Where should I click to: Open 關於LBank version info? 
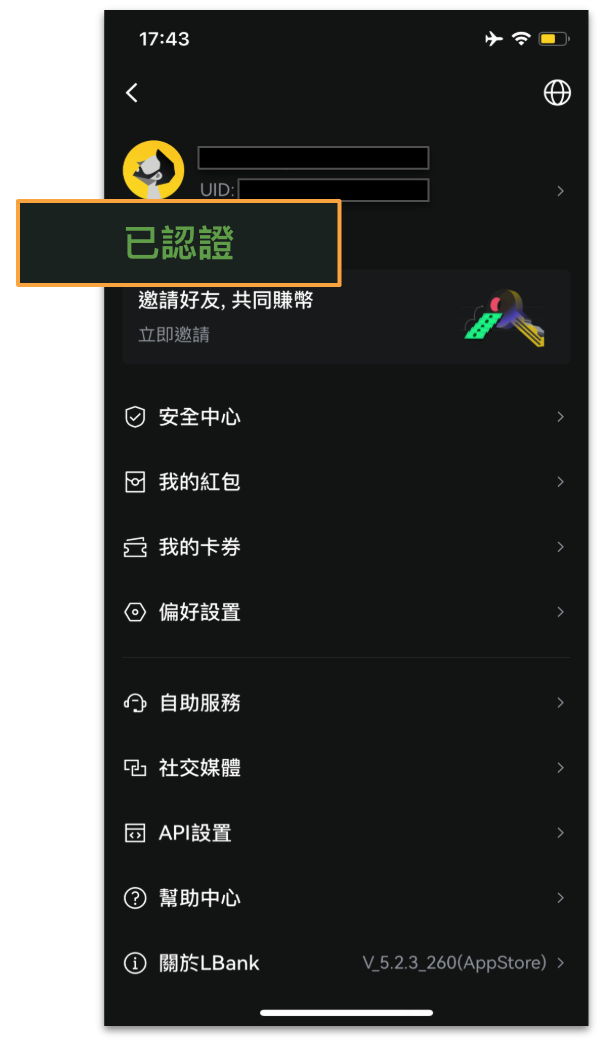pyautogui.click(x=346, y=962)
